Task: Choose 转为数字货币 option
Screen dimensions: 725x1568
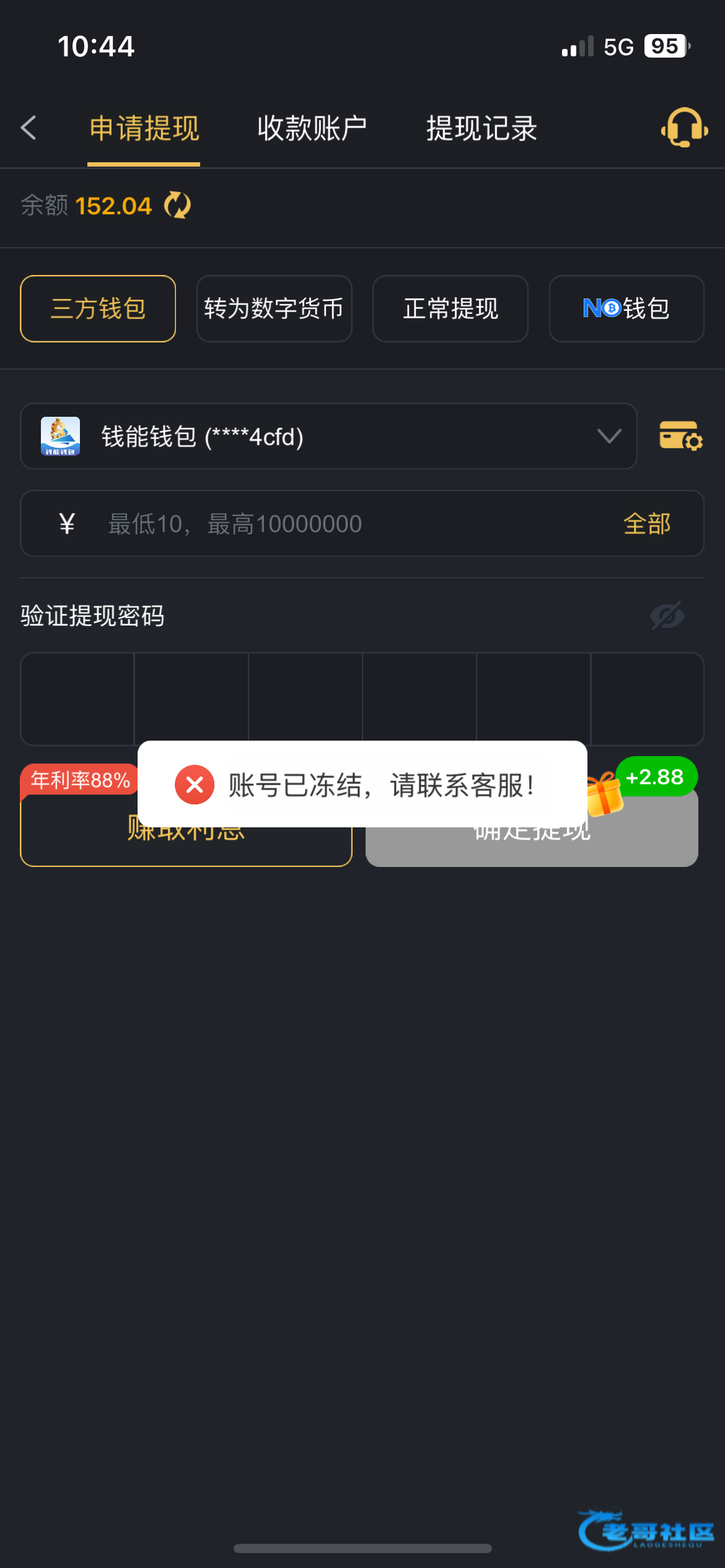Action: [x=274, y=308]
